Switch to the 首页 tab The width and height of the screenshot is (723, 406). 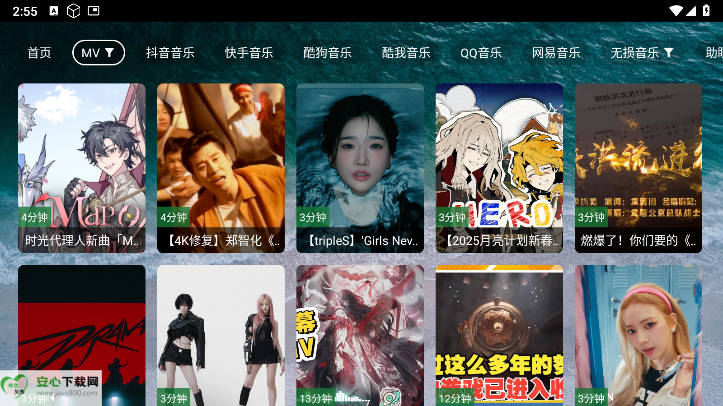39,53
